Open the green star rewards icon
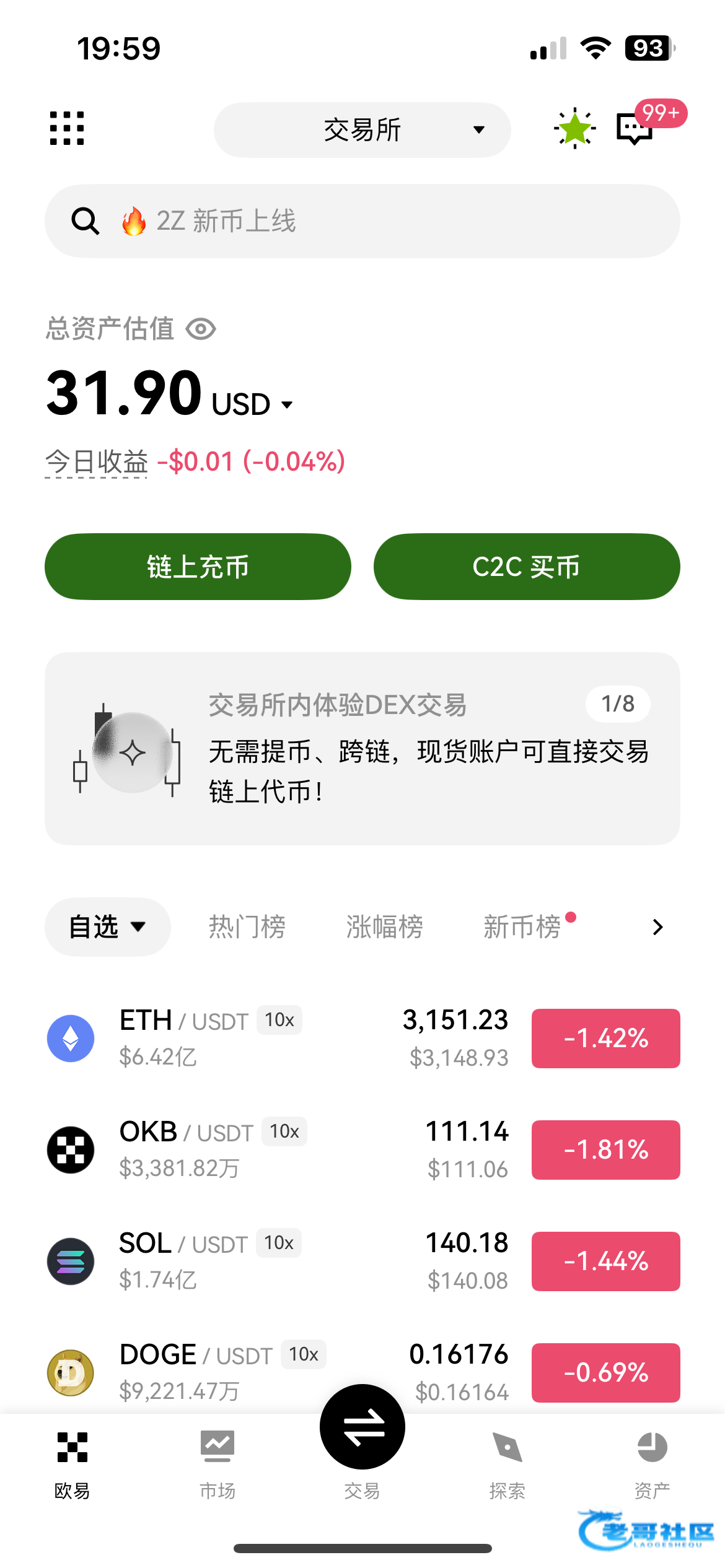The height and width of the screenshot is (1568, 725). [x=574, y=129]
